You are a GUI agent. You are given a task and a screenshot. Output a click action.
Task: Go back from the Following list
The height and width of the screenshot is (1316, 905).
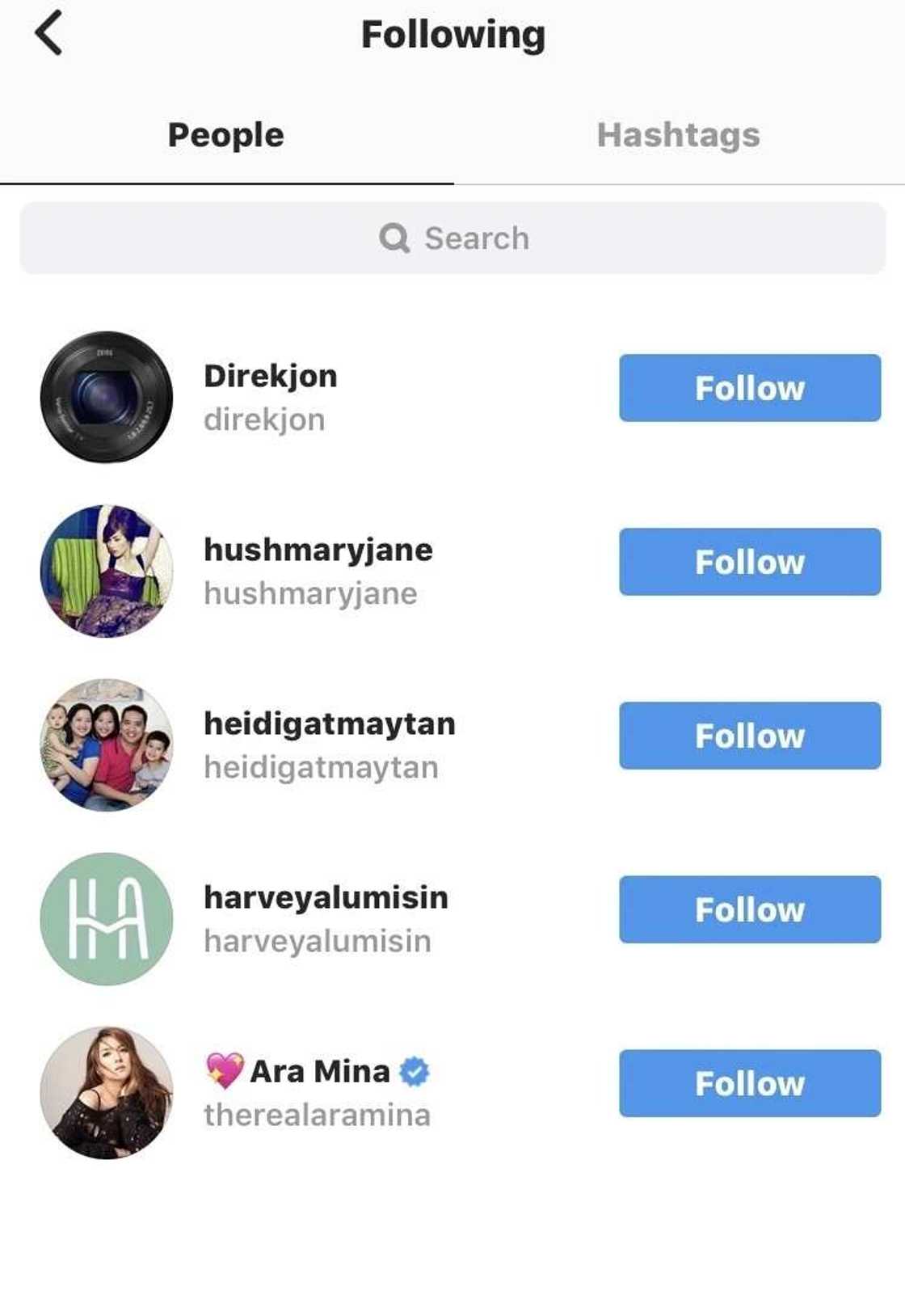pyautogui.click(x=48, y=35)
